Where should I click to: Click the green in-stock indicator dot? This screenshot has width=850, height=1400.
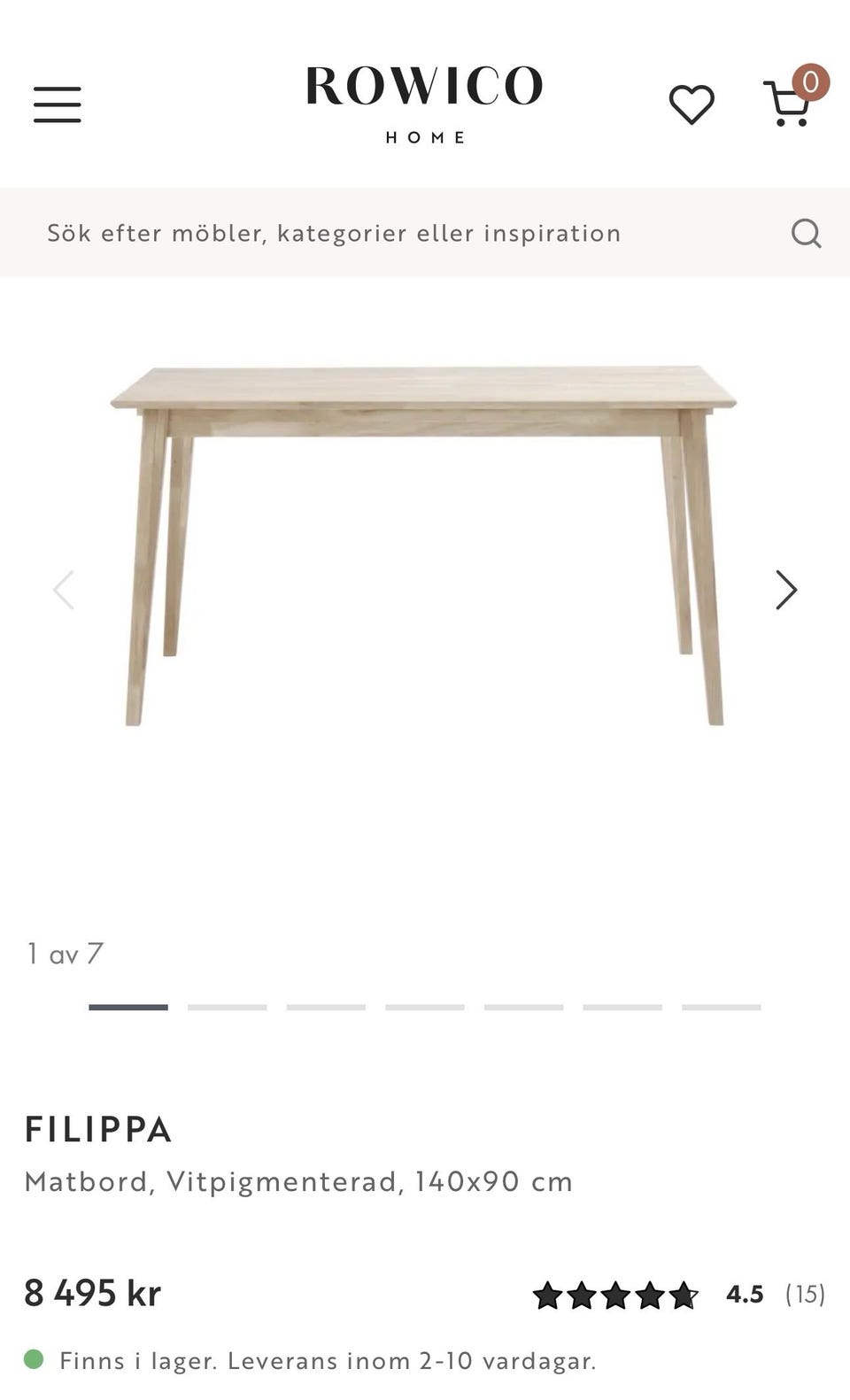coord(34,1360)
